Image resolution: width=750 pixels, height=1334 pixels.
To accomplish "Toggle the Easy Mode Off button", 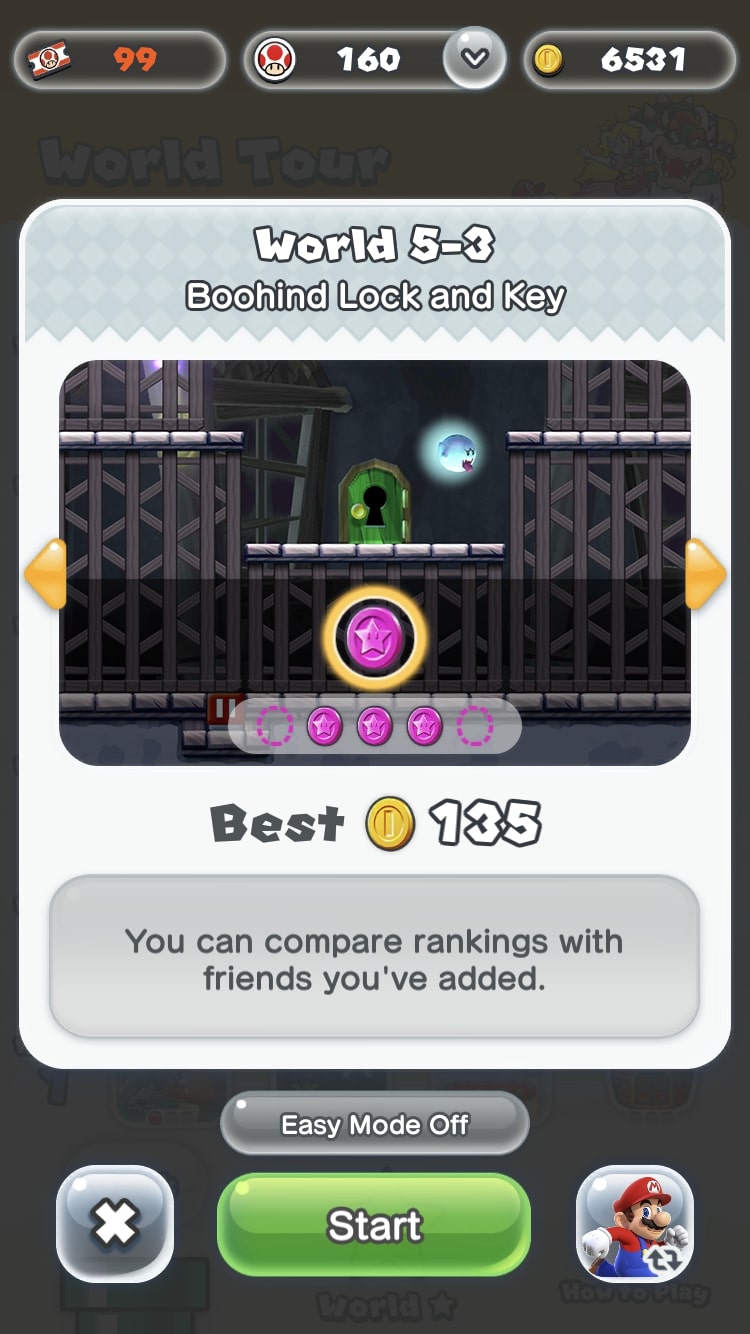I will coord(374,1124).
